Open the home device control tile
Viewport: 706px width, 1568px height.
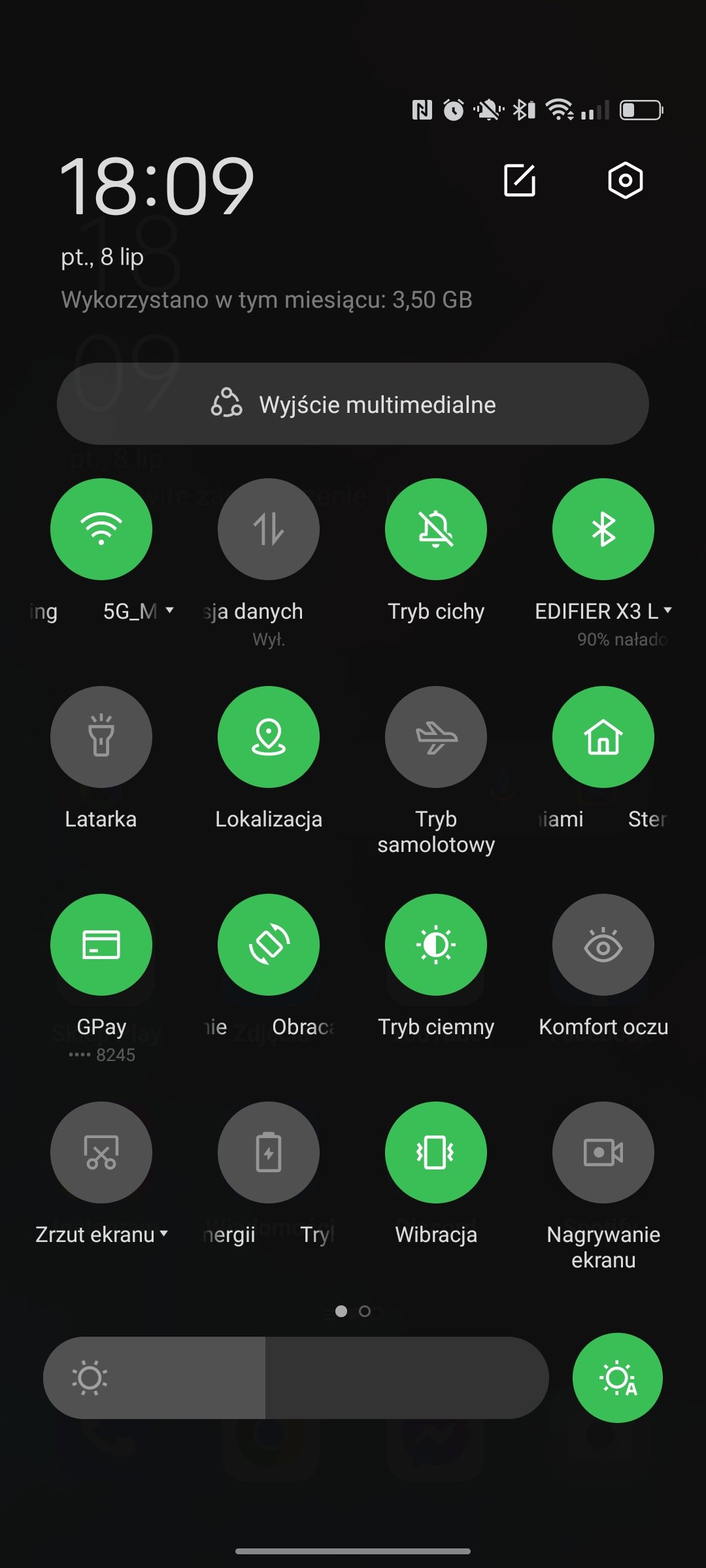click(603, 737)
